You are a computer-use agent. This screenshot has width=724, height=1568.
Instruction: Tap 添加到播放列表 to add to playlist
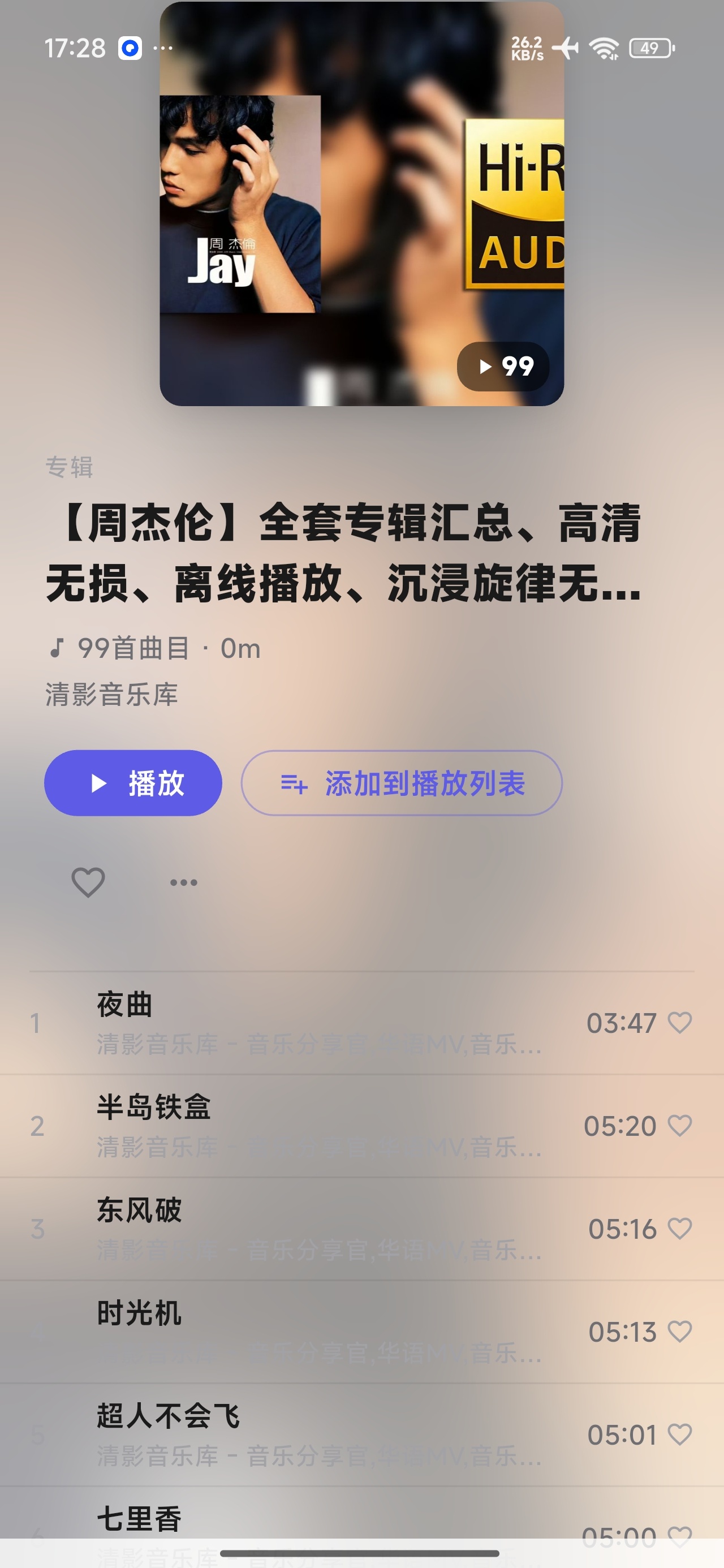(401, 783)
